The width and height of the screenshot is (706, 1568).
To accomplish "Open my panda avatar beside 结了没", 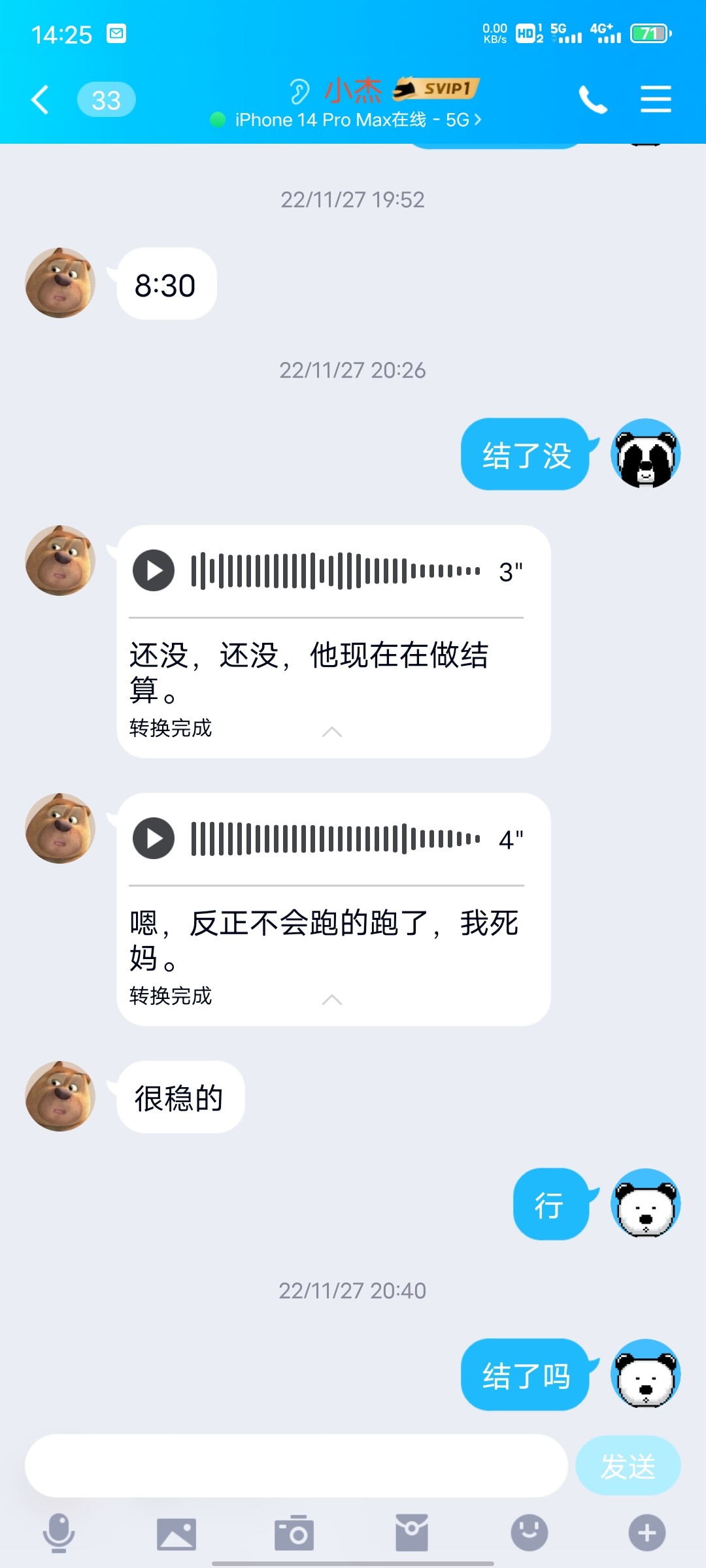I will pos(646,453).
